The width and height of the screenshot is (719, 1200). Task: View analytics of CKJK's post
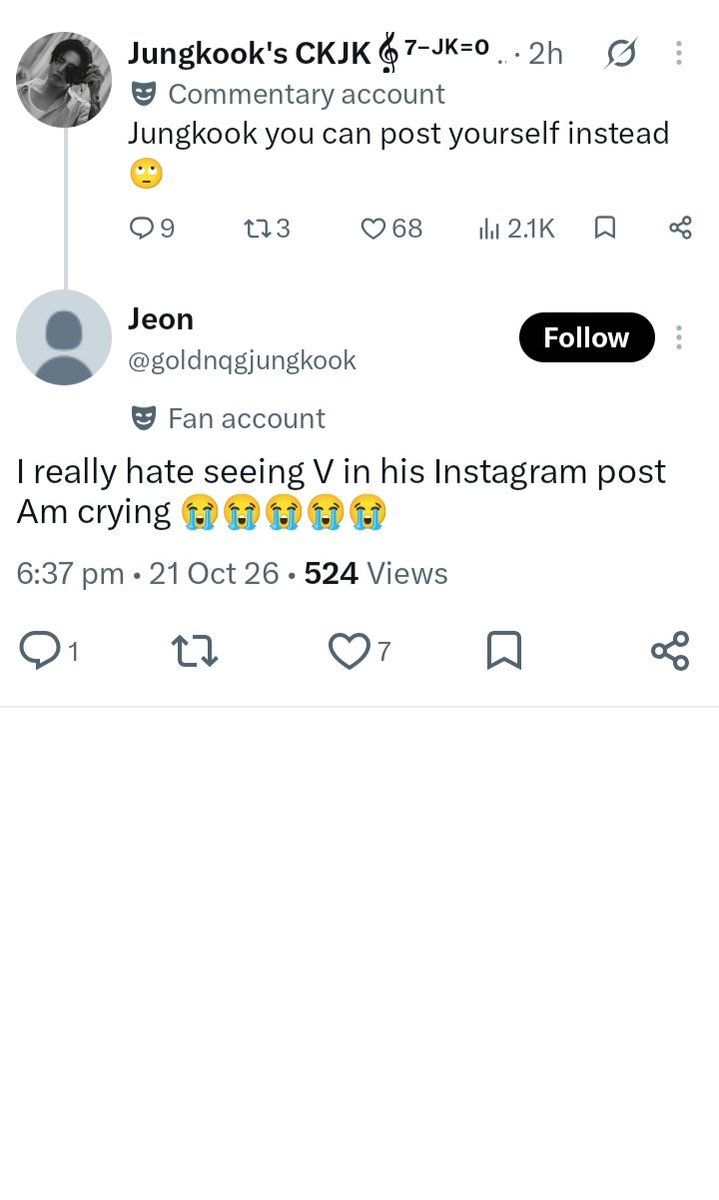pos(516,229)
